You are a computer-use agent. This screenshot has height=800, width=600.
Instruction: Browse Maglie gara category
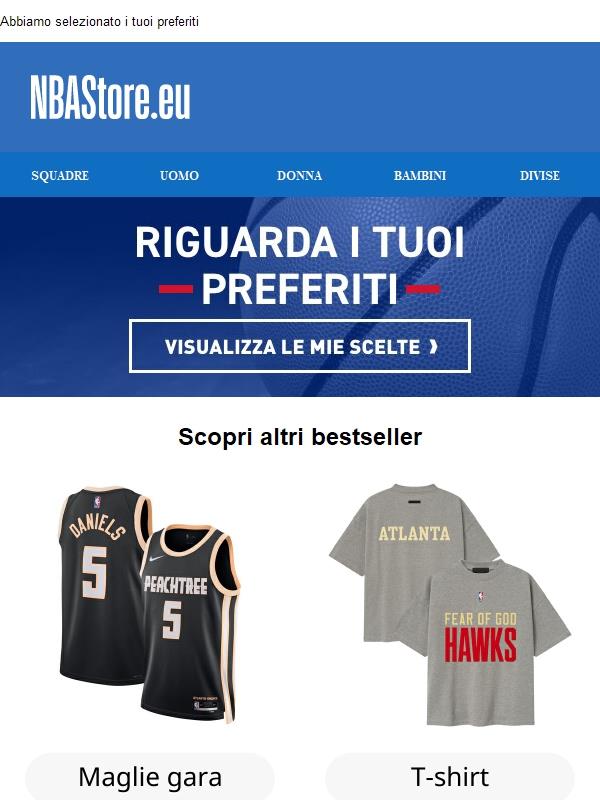pyautogui.click(x=150, y=777)
